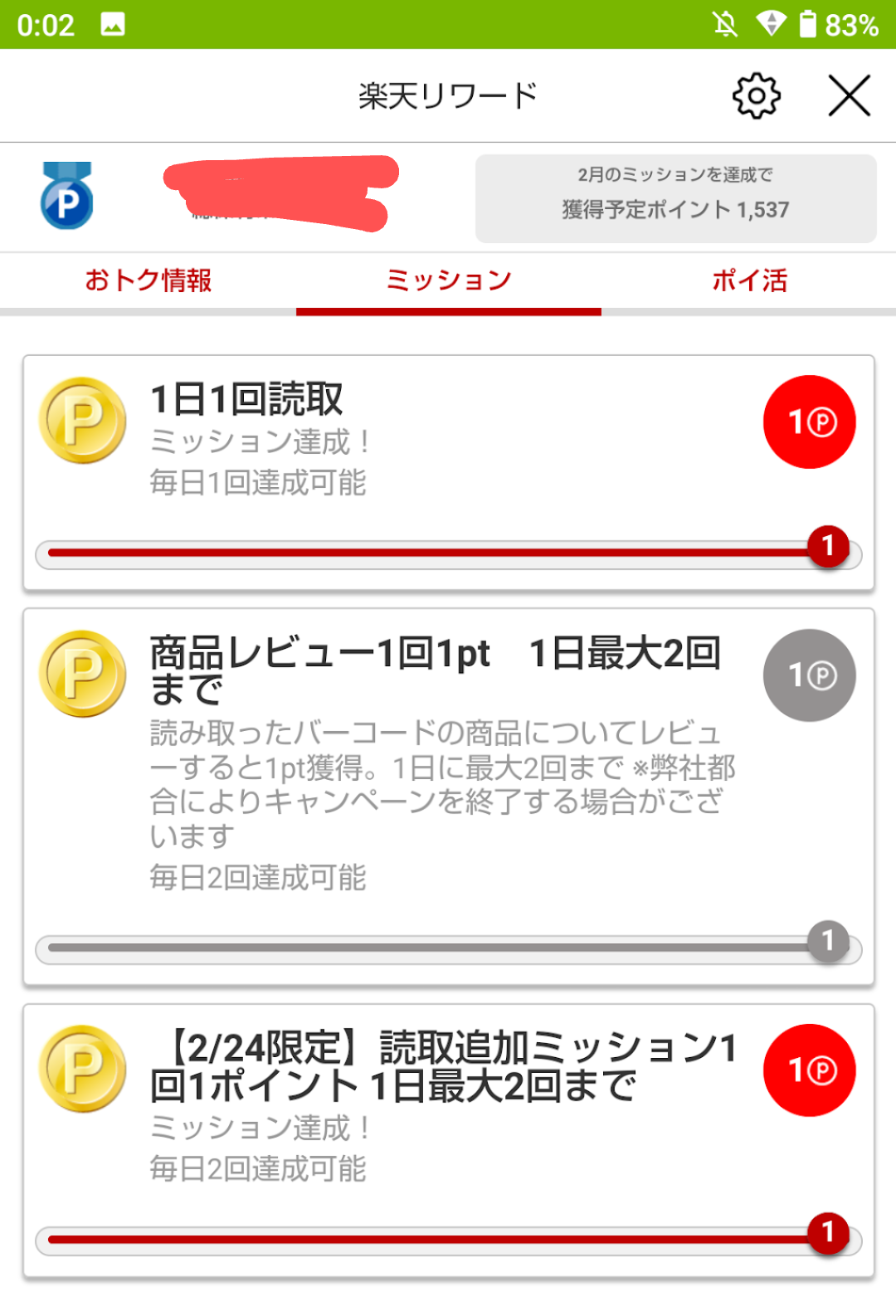Select the ミッション tab
The width and height of the screenshot is (896, 1316).
point(448,280)
